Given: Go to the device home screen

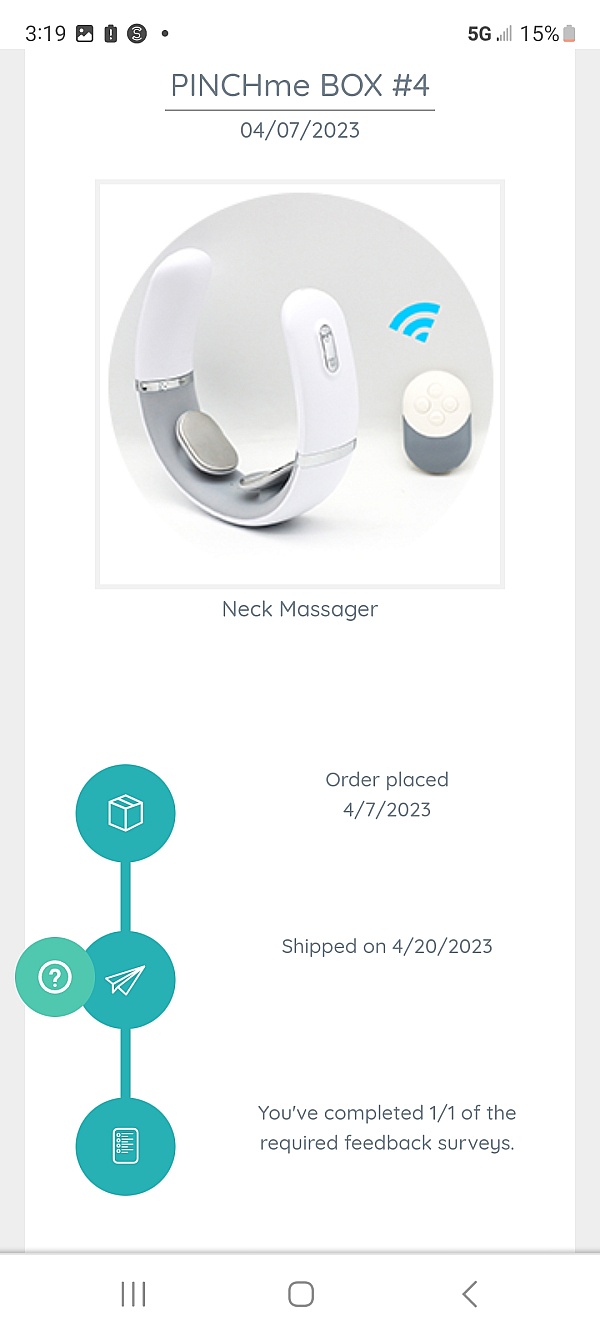Looking at the screenshot, I should click(x=300, y=1294).
